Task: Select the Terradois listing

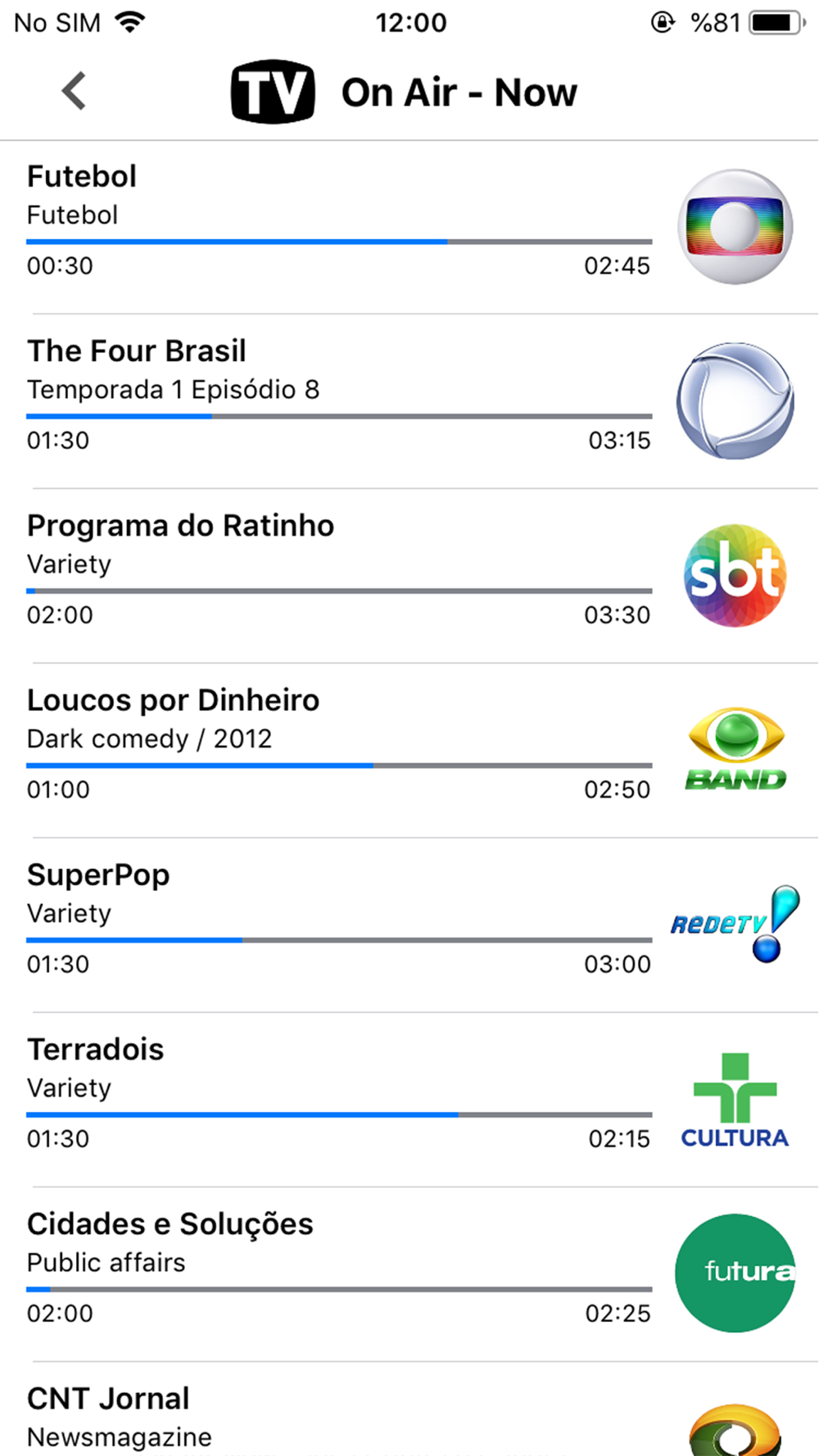Action: (339, 1099)
